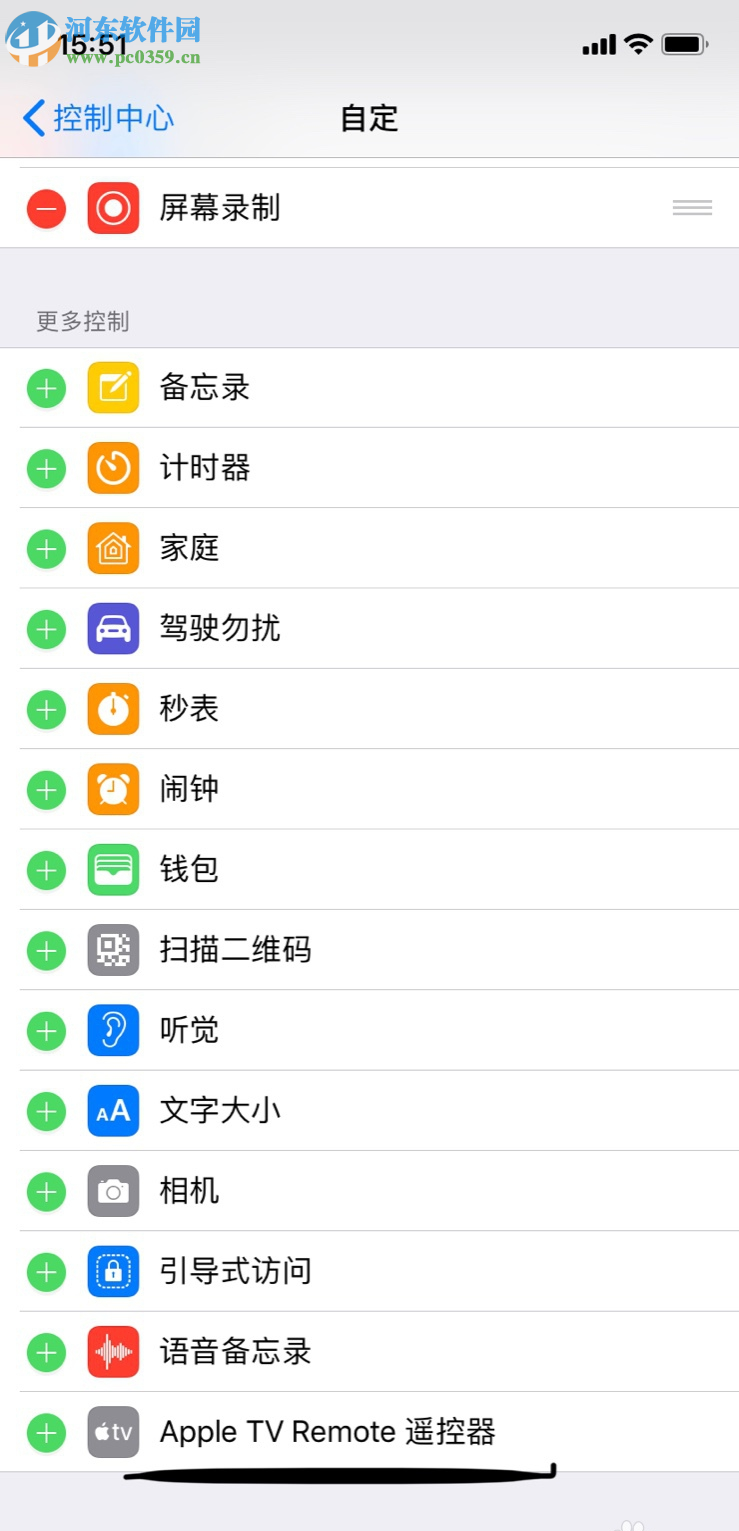
Task: Select the 备忘录 Notes icon
Action: point(112,388)
